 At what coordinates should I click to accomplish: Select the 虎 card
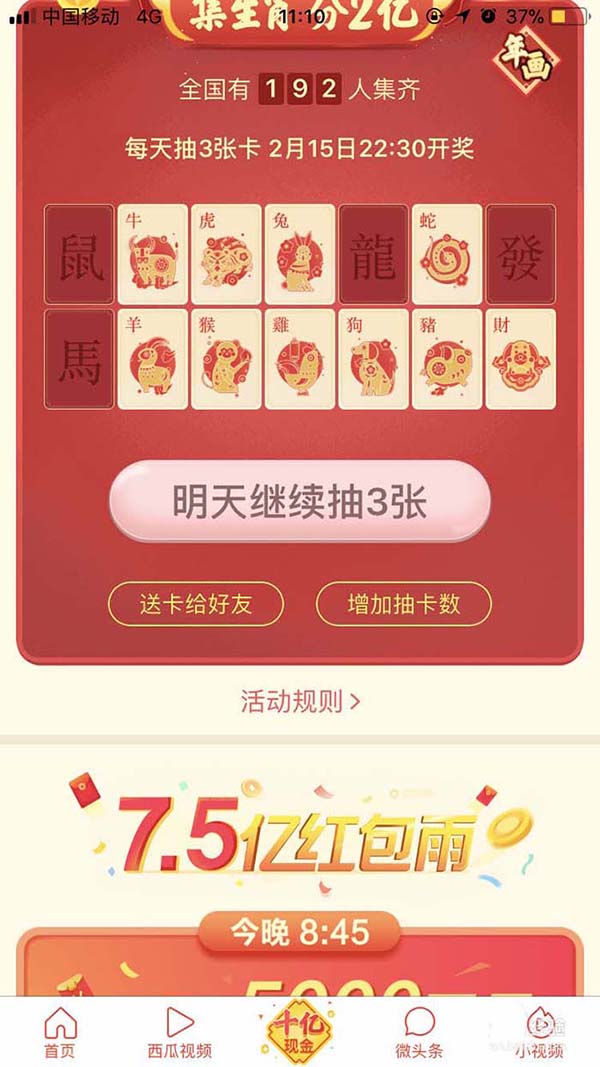(x=226, y=254)
